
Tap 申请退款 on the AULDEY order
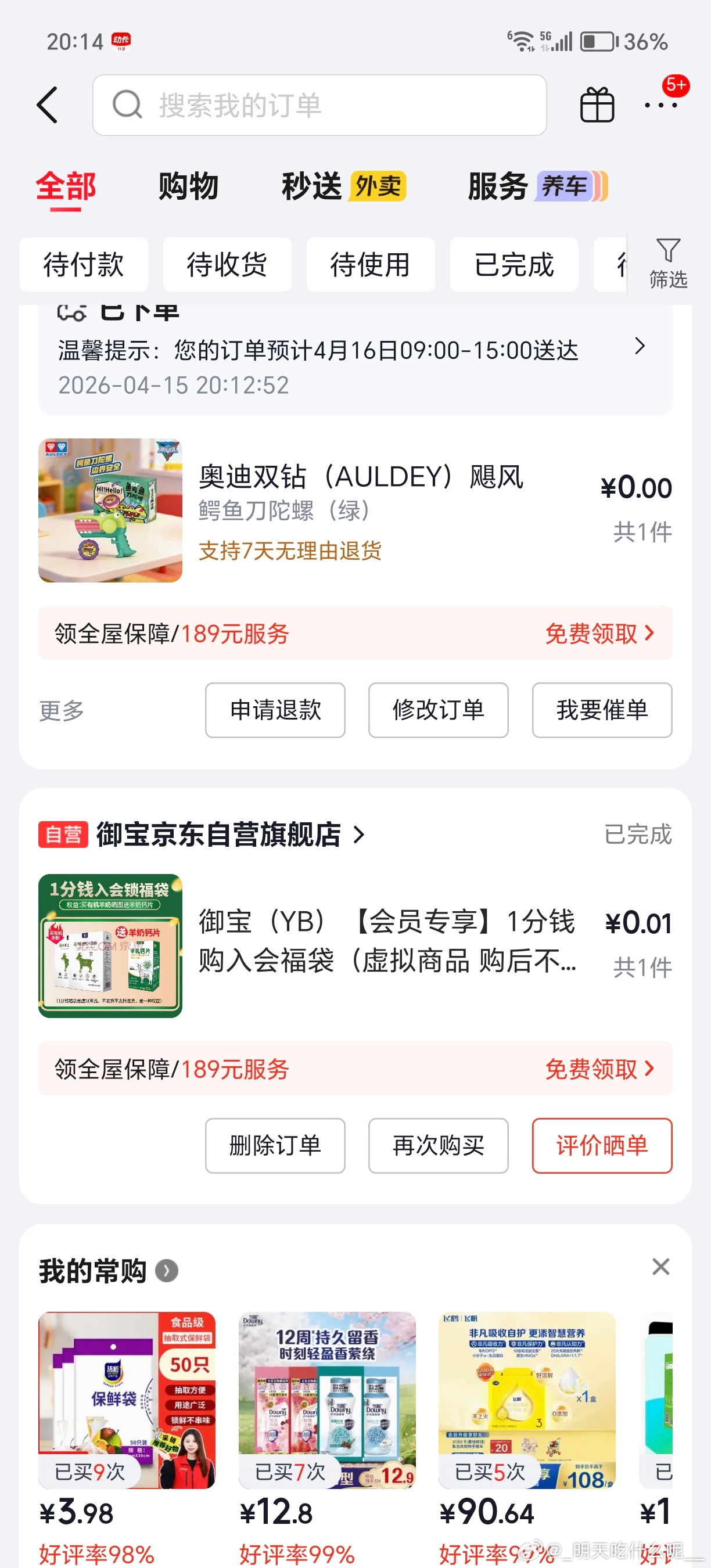(x=275, y=710)
